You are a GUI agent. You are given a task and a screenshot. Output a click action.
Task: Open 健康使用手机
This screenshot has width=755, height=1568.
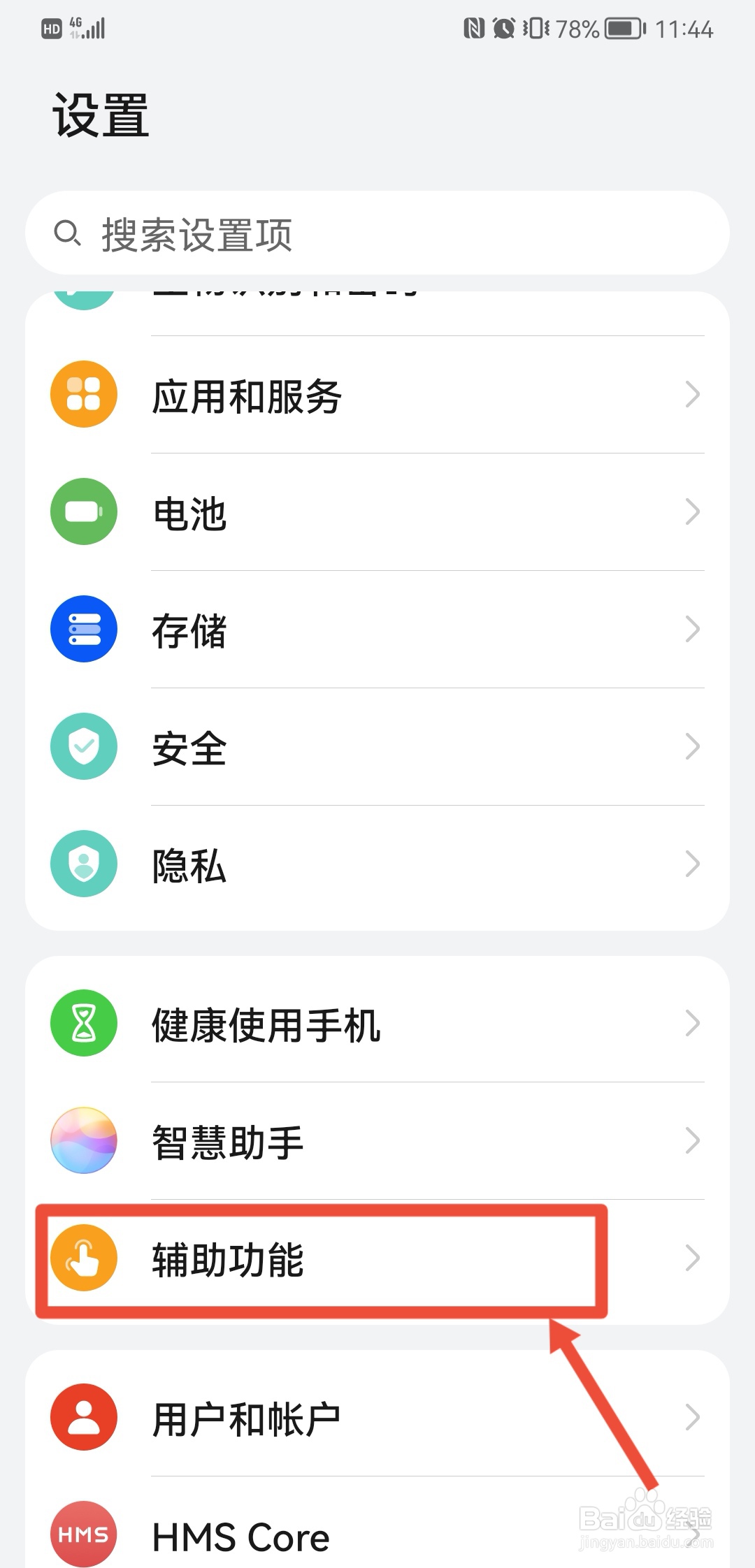pyautogui.click(x=377, y=1024)
